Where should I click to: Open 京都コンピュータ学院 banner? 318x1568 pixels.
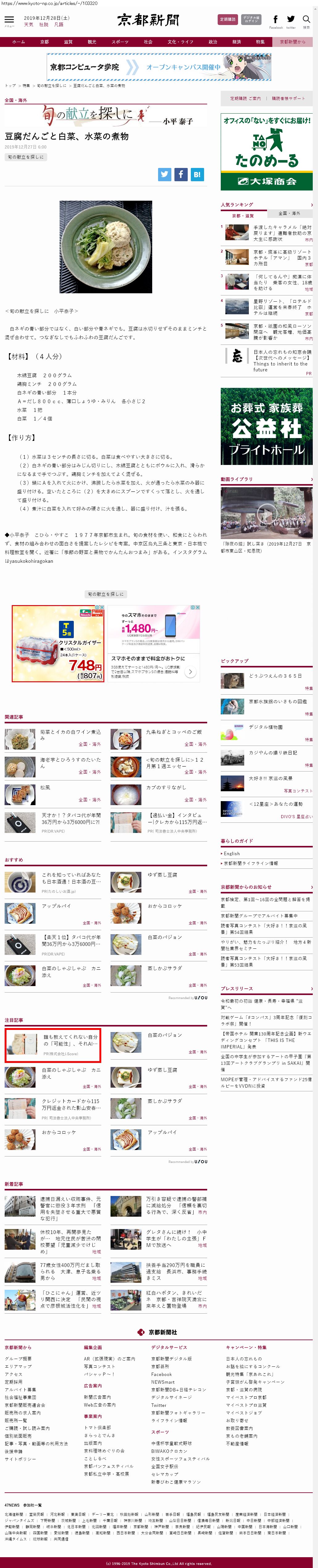159,67
